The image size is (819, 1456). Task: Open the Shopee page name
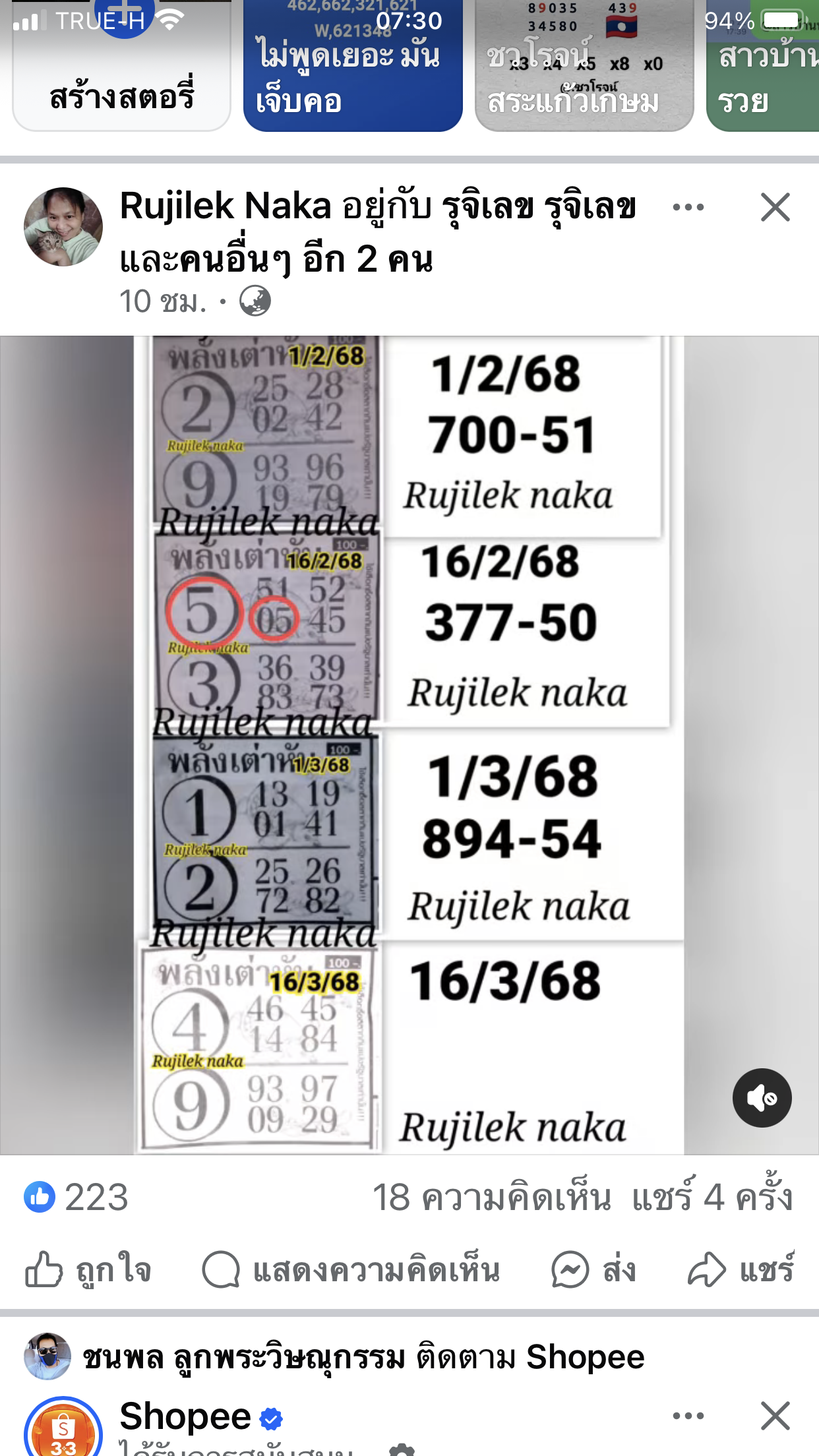[x=185, y=1416]
